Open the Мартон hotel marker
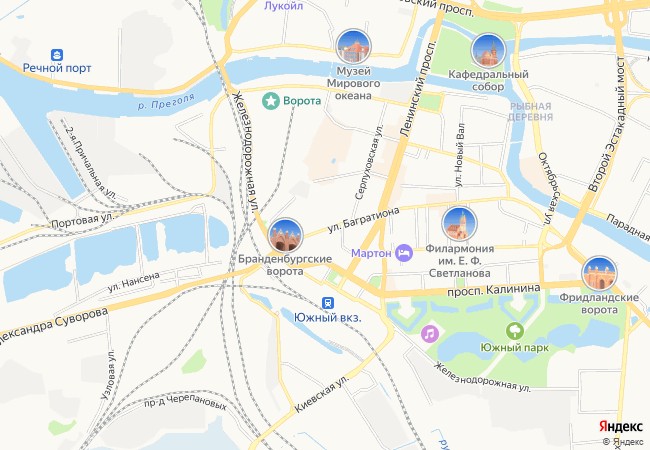 (x=404, y=253)
